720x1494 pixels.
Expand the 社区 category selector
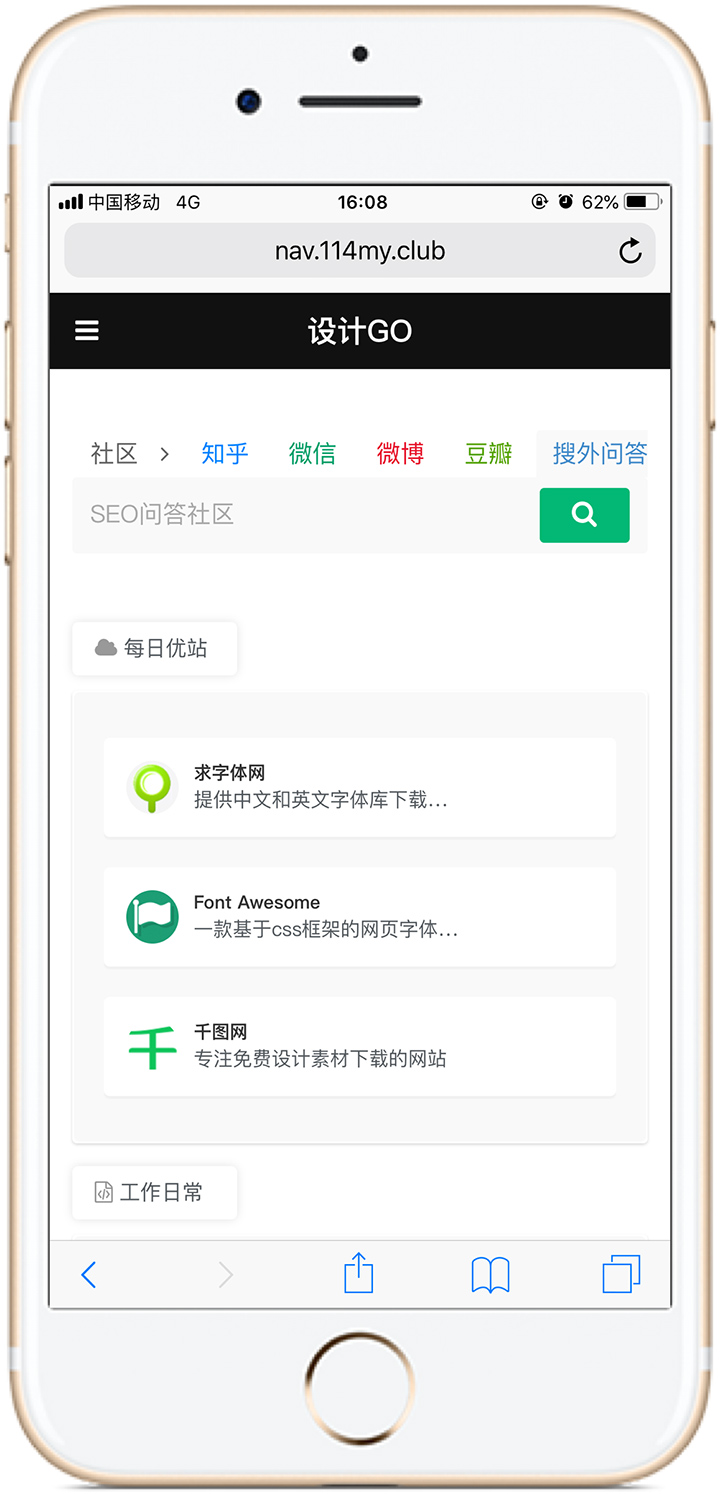[x=129, y=453]
